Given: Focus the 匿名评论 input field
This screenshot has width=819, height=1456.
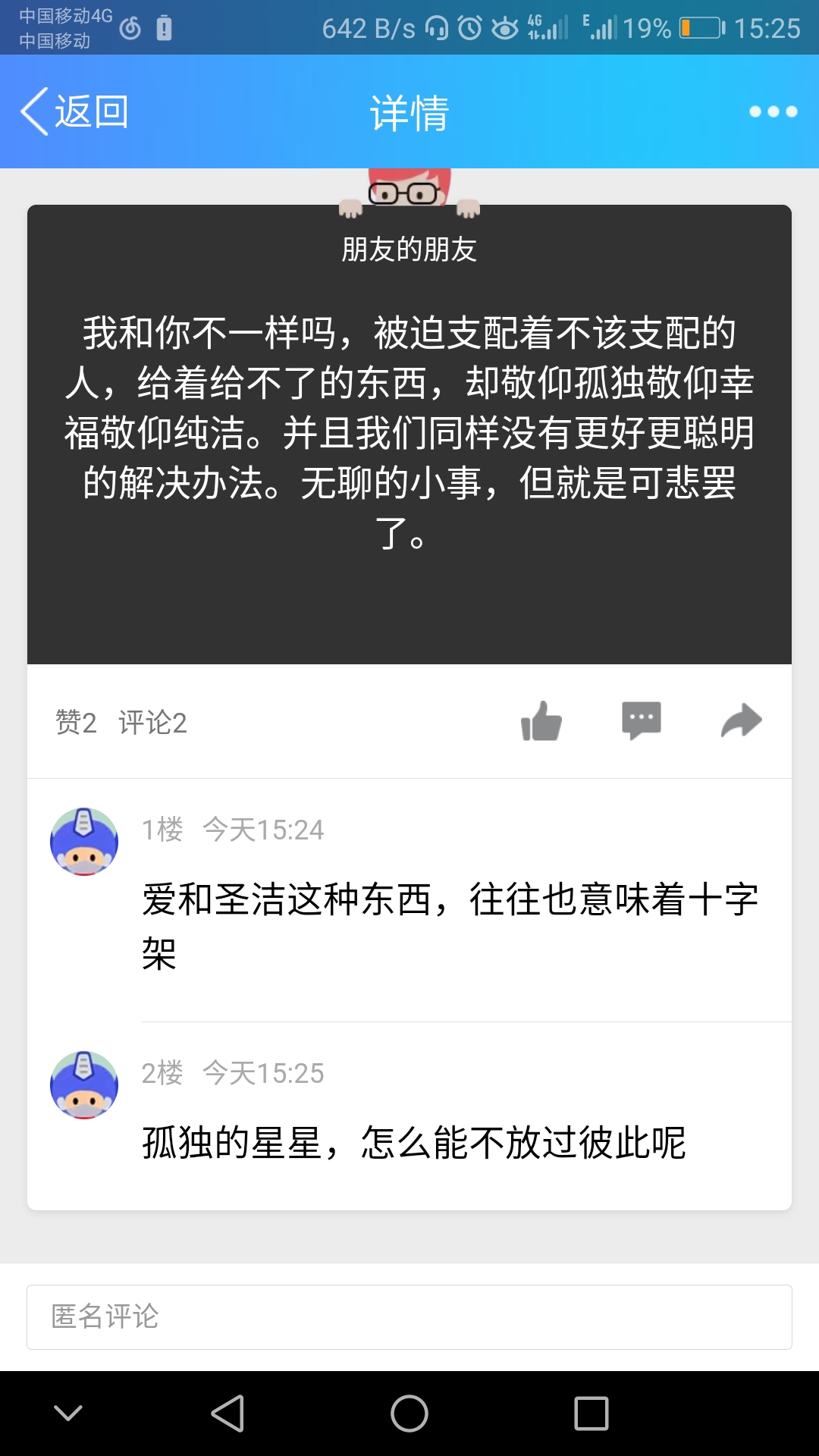Looking at the screenshot, I should click(409, 1317).
